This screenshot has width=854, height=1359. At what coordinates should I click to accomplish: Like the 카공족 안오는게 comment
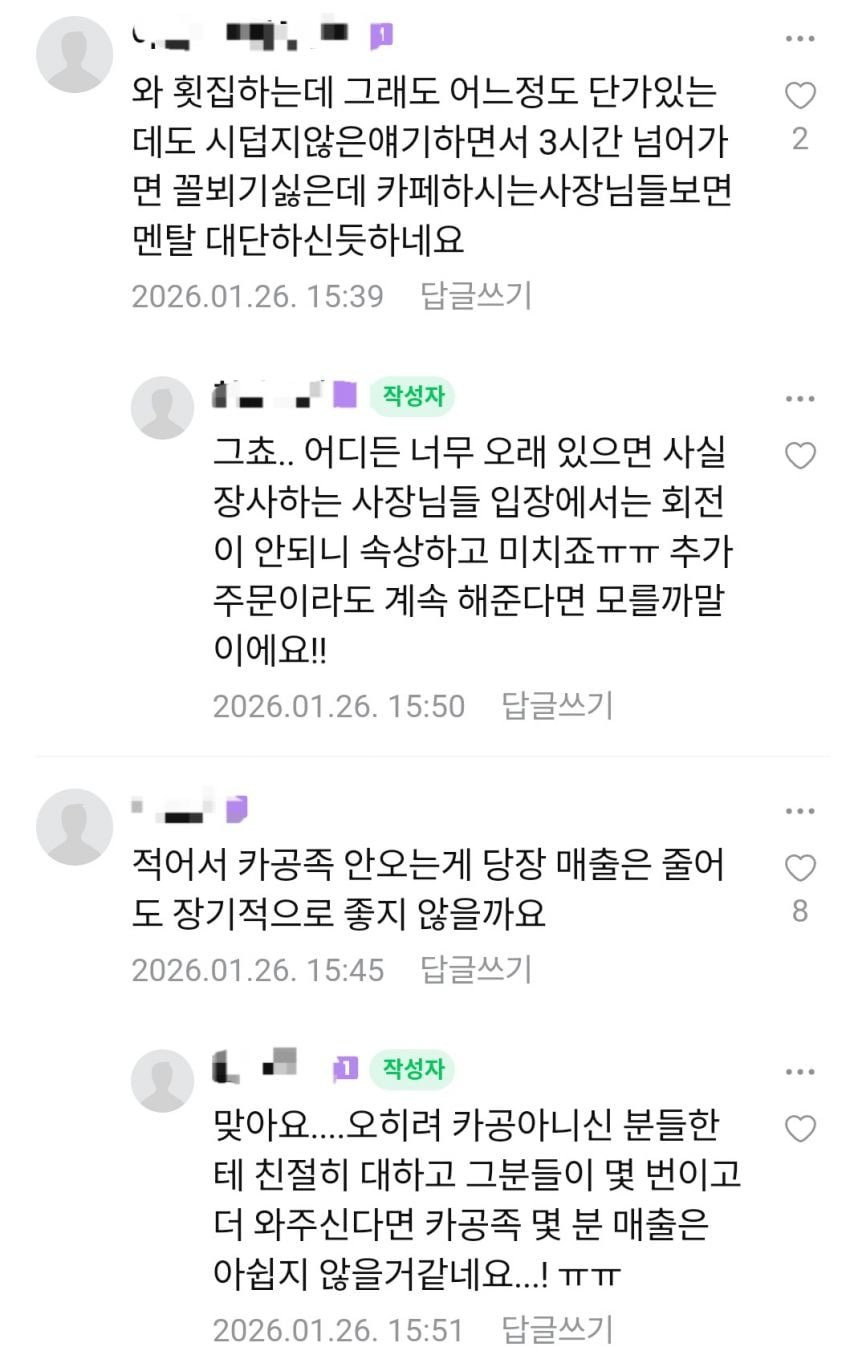800,868
